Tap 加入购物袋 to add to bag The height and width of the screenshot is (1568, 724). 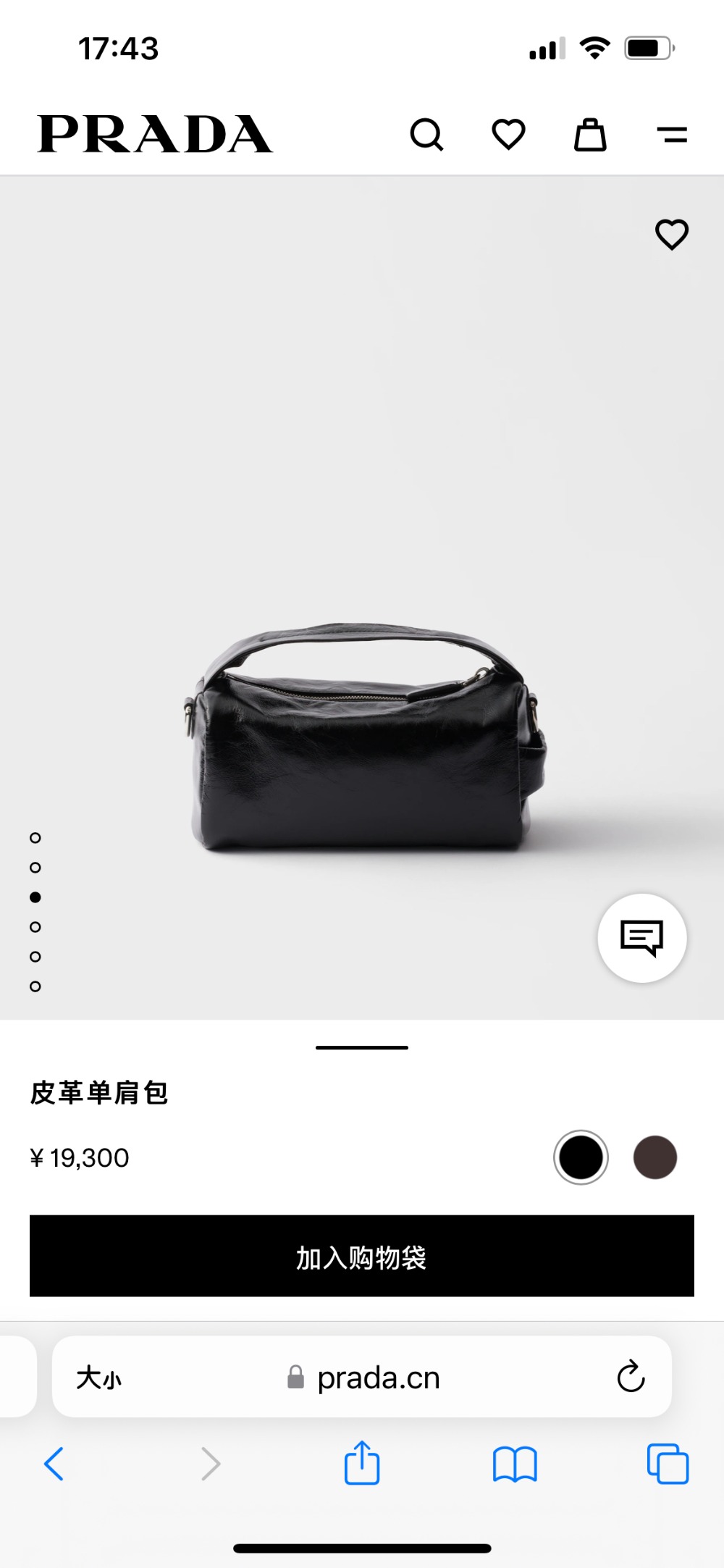coord(362,1257)
